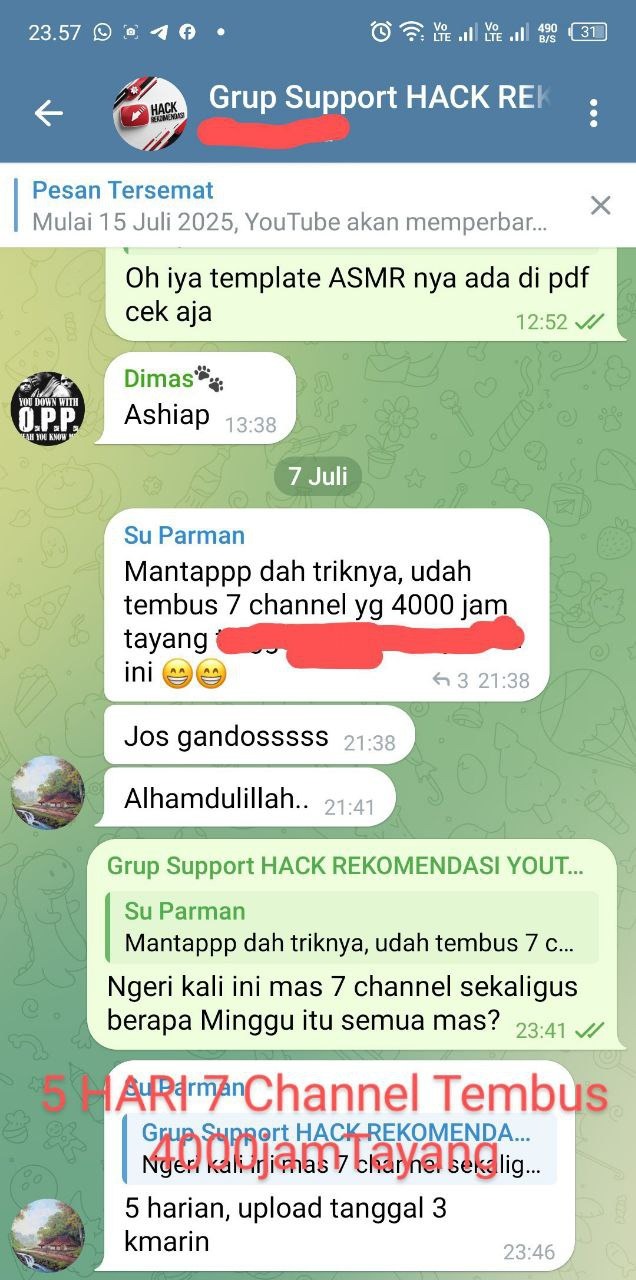Open Su Parman's profile from 7 Juli message
The height and width of the screenshot is (1280, 636).
184,535
